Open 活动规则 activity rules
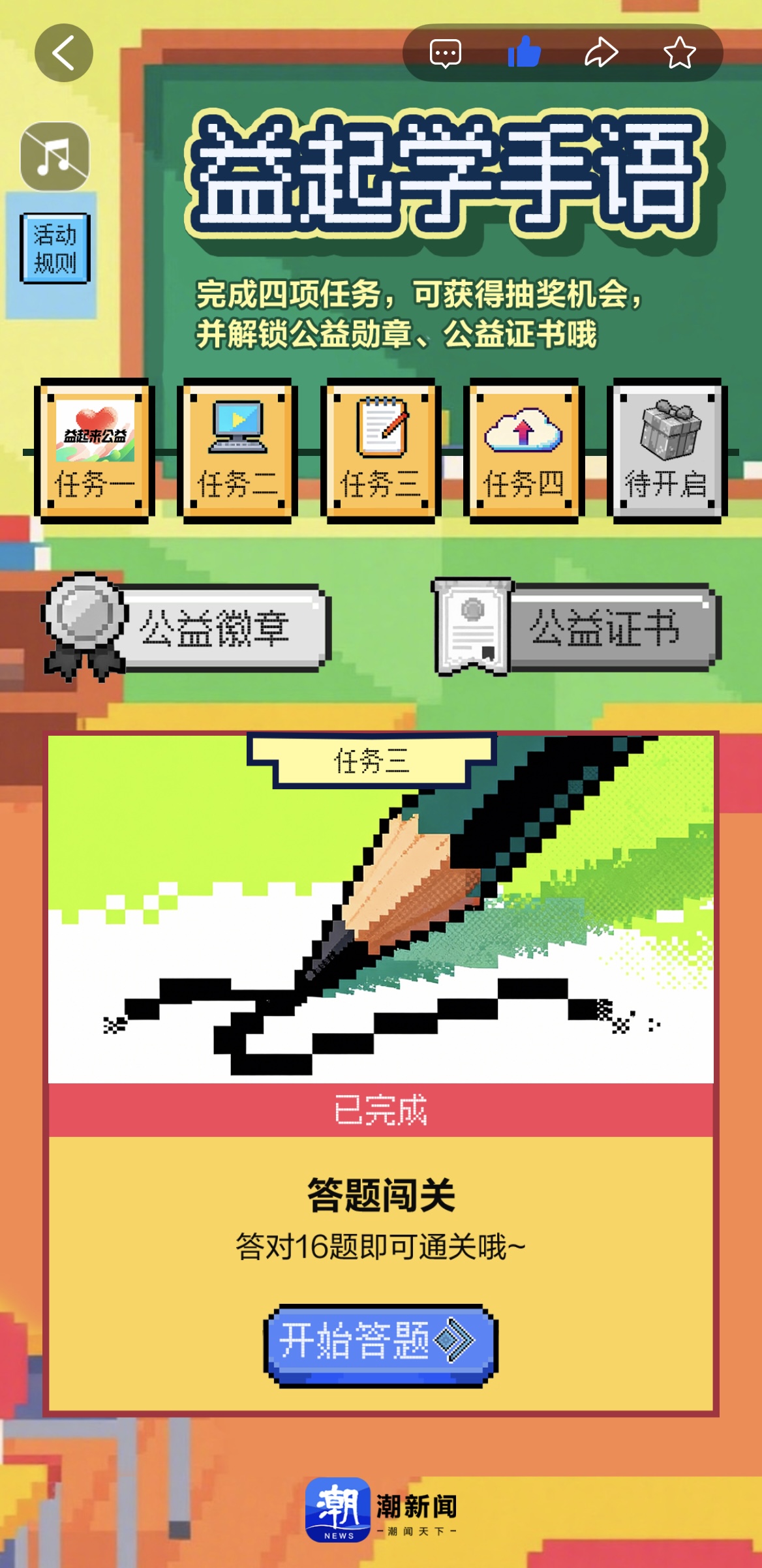The height and width of the screenshot is (1568, 762). [55, 249]
